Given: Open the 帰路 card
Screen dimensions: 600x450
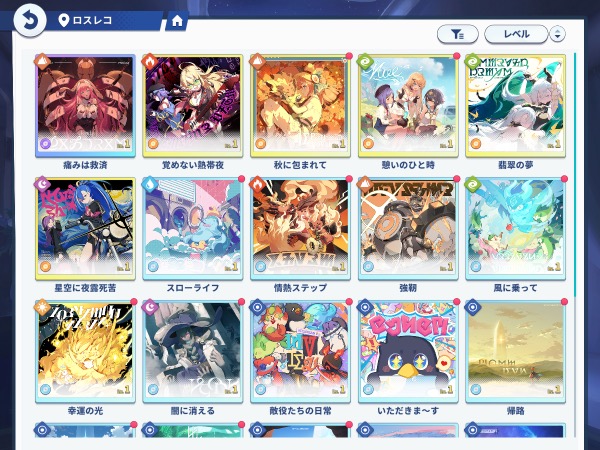Looking at the screenshot, I should [x=515, y=350].
